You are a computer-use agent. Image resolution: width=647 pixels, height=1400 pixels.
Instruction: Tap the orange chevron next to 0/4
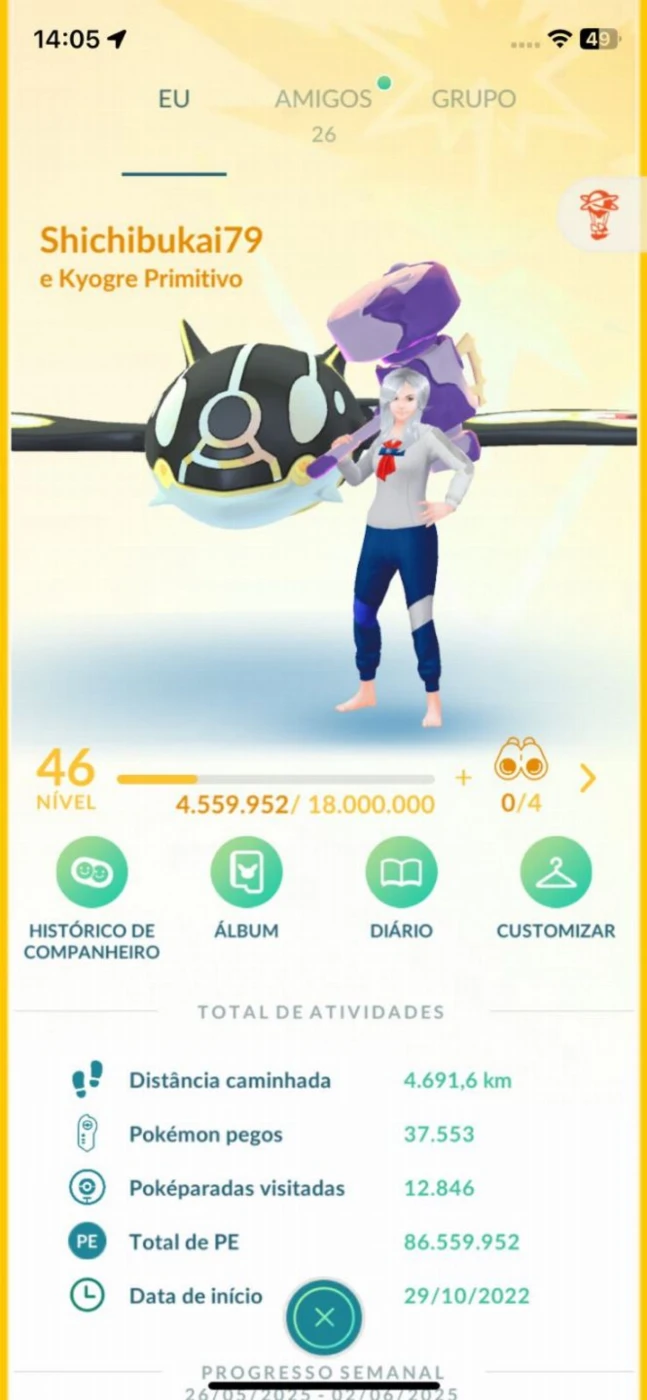(588, 778)
